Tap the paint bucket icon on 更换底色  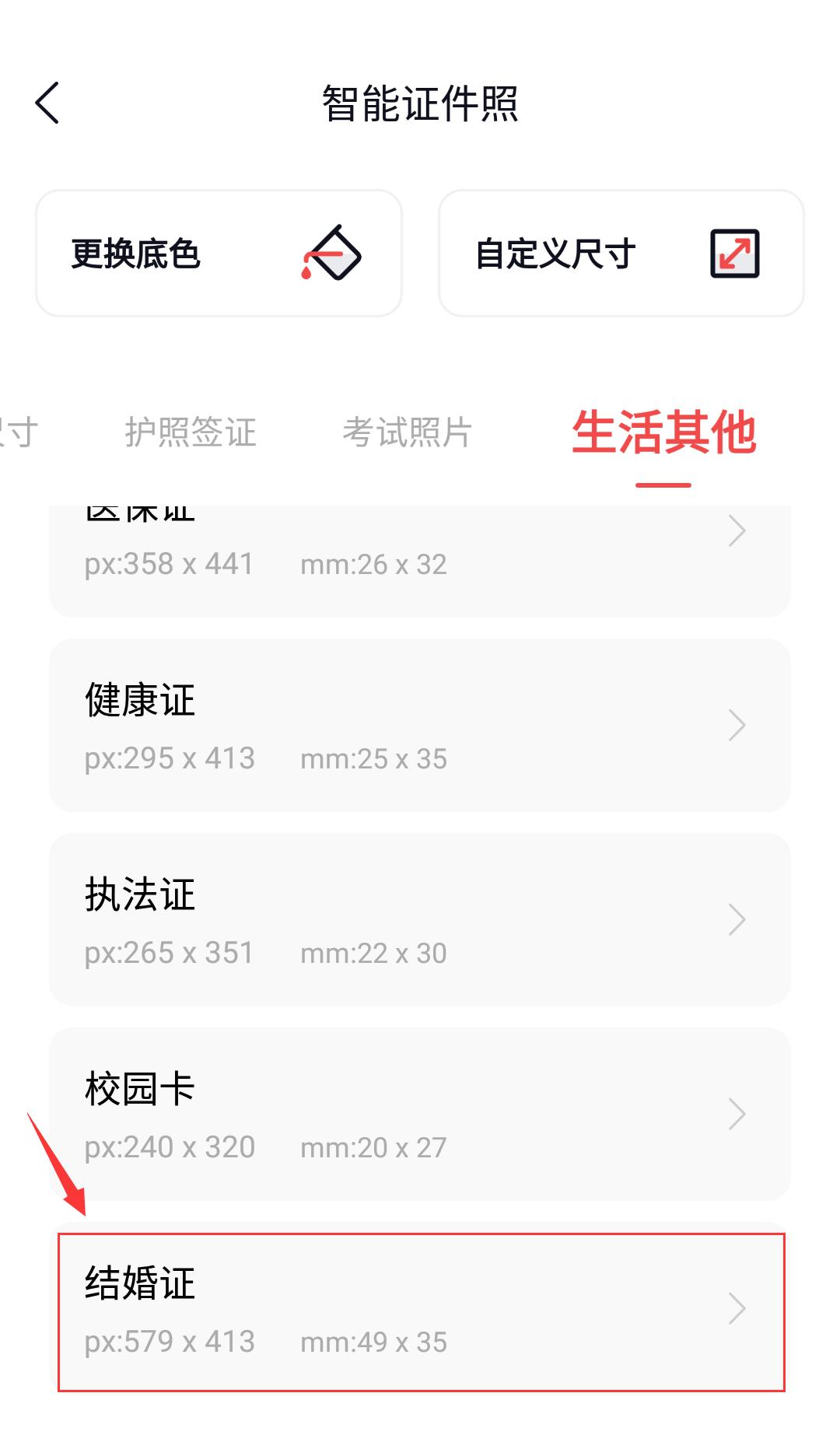pos(333,254)
